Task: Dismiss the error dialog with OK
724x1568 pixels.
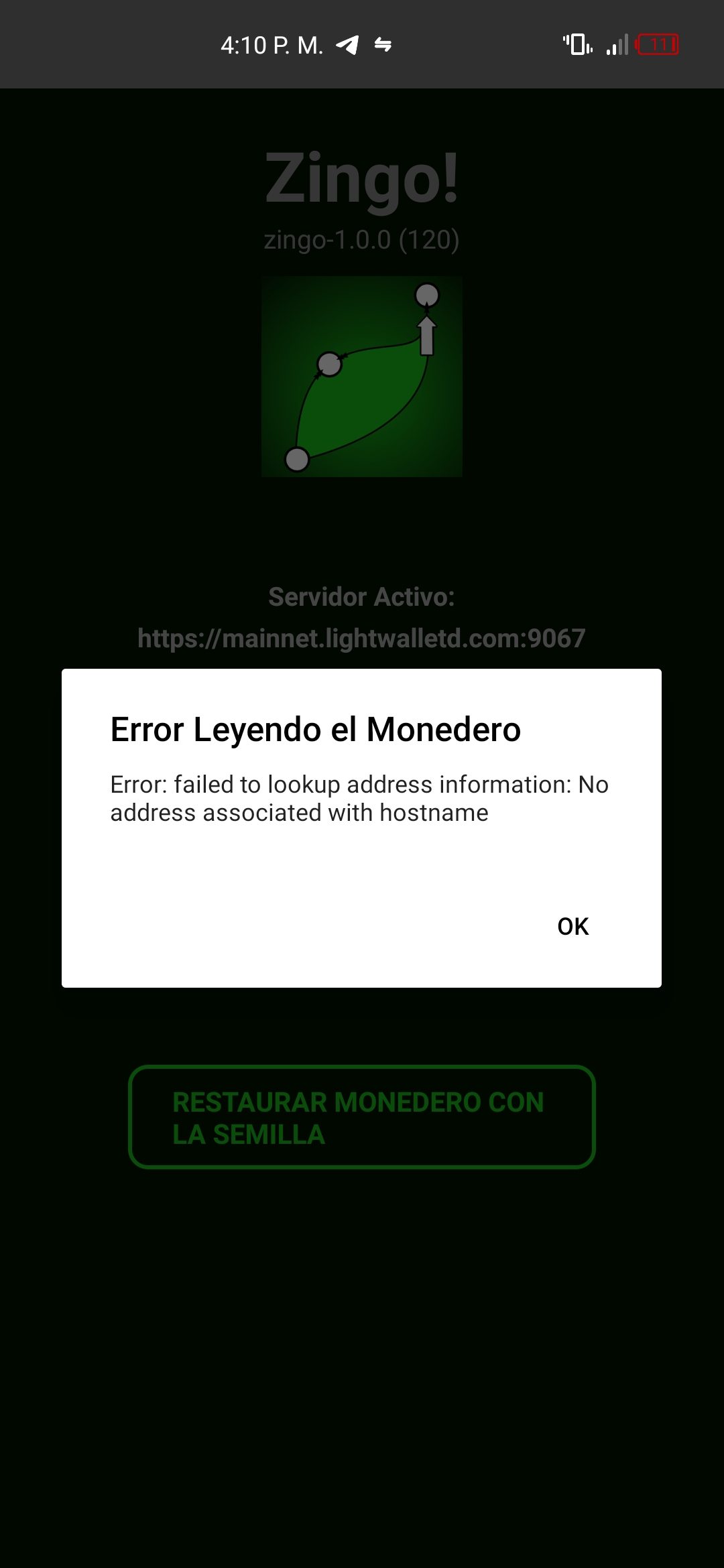Action: [572, 926]
